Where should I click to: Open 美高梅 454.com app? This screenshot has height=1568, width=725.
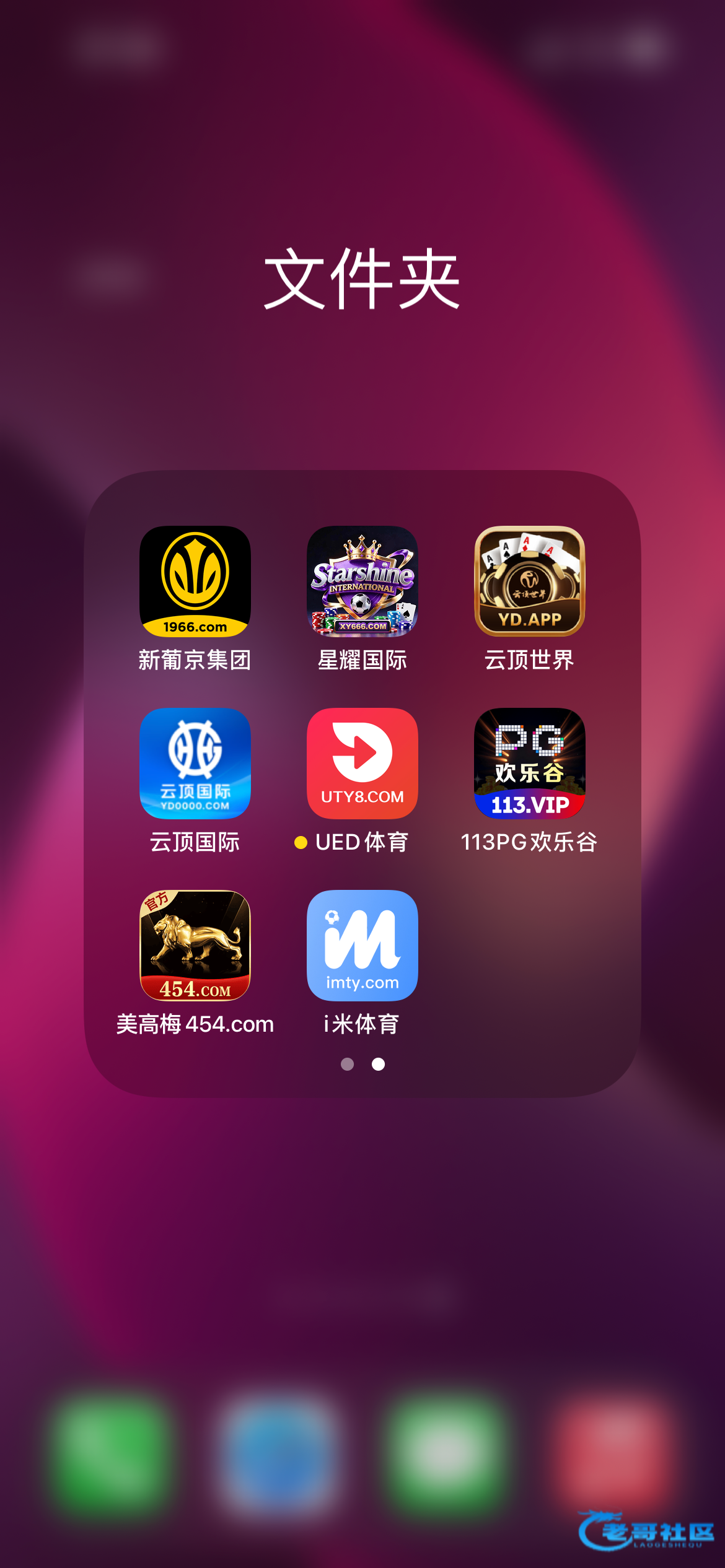pos(195,945)
